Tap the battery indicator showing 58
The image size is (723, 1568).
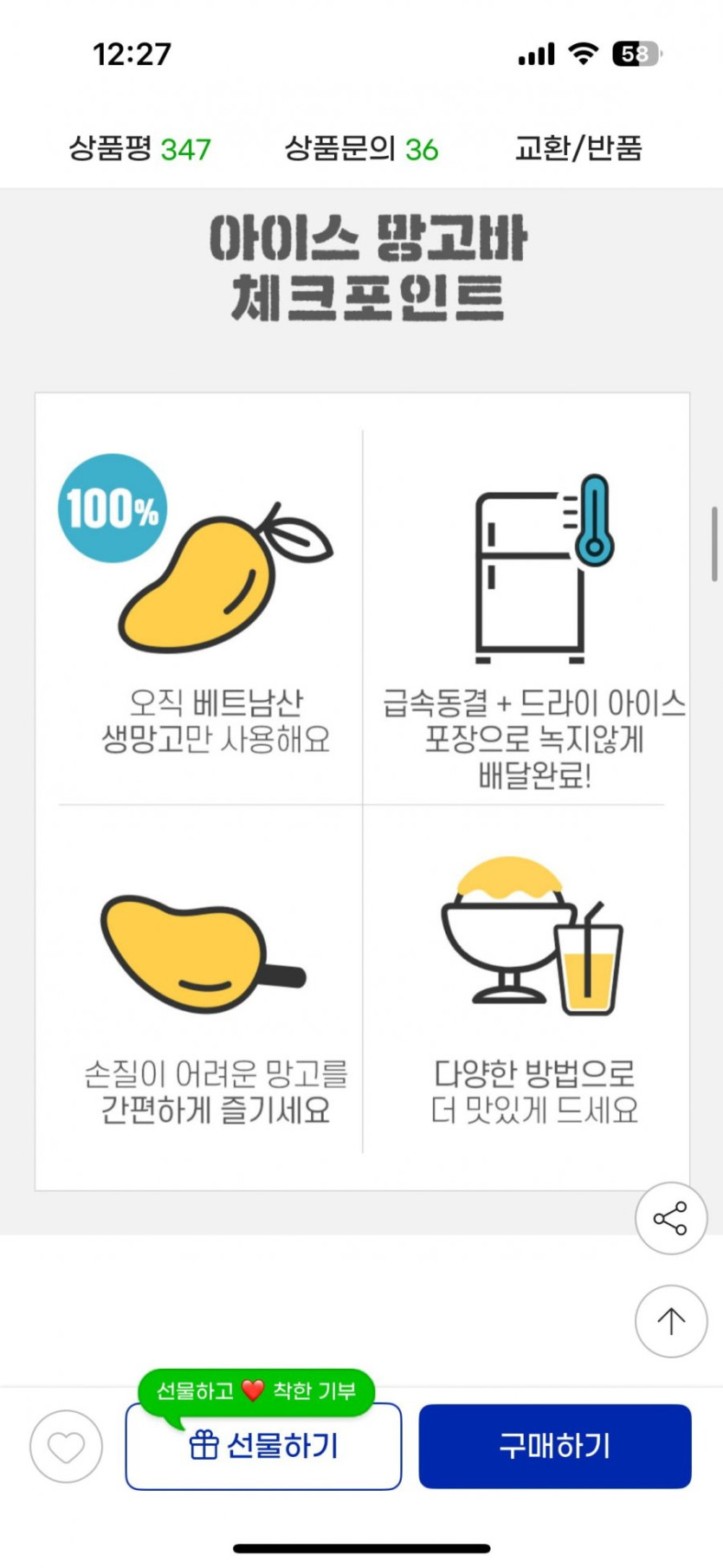pyautogui.click(x=634, y=53)
